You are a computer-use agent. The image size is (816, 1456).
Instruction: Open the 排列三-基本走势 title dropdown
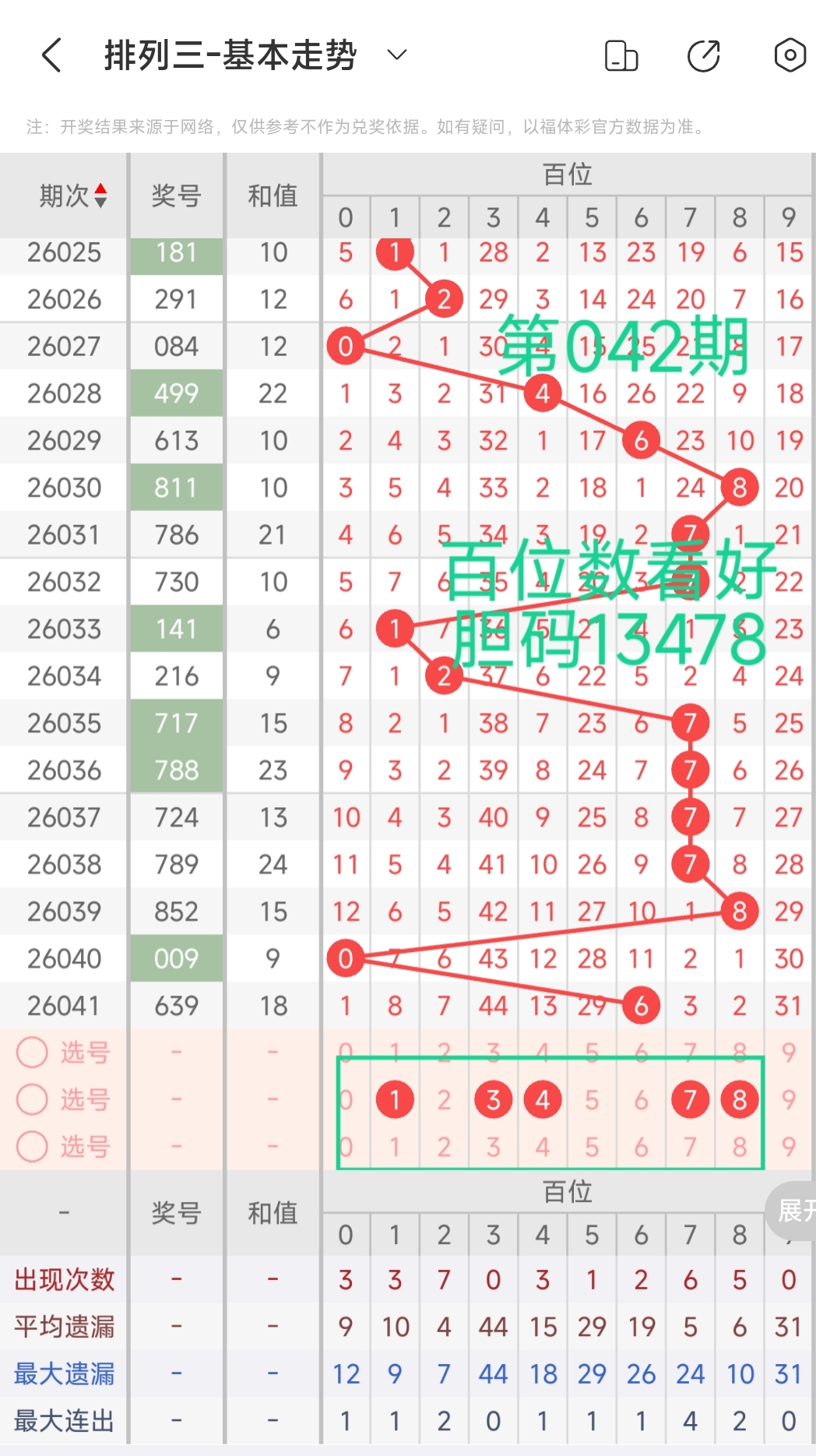tap(396, 55)
